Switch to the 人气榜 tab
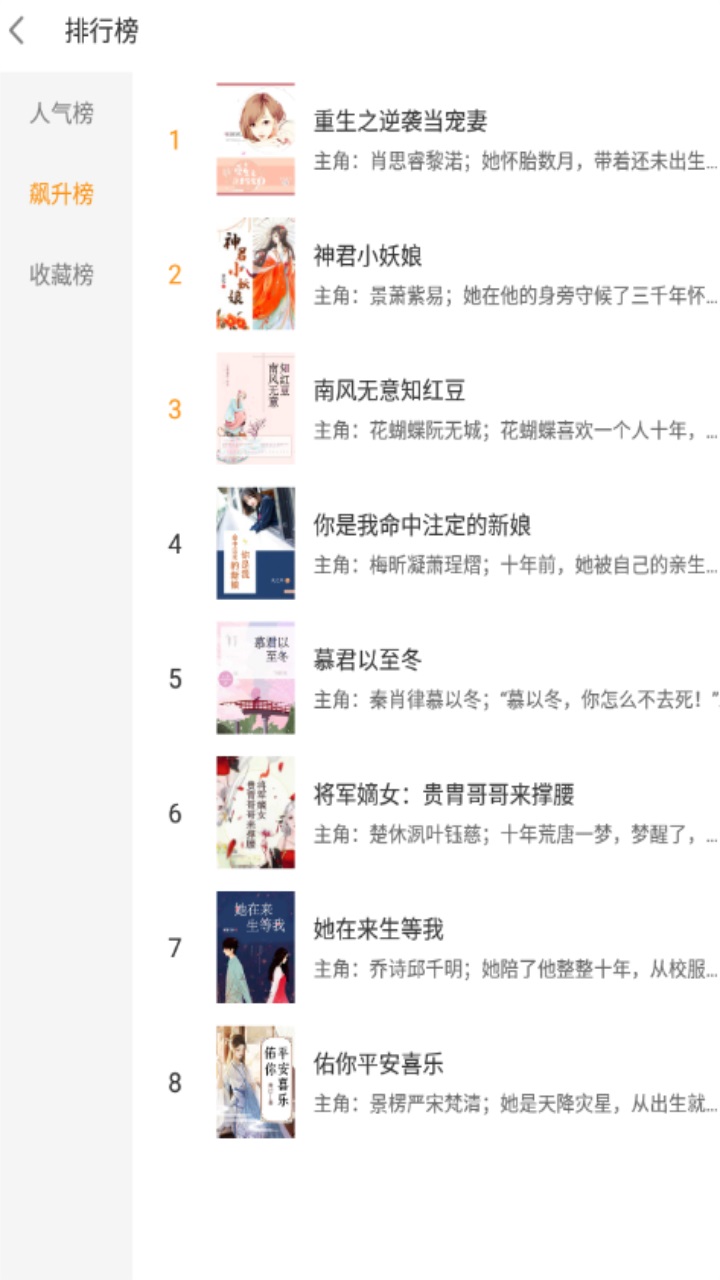The width and height of the screenshot is (720, 1280). click(x=62, y=115)
